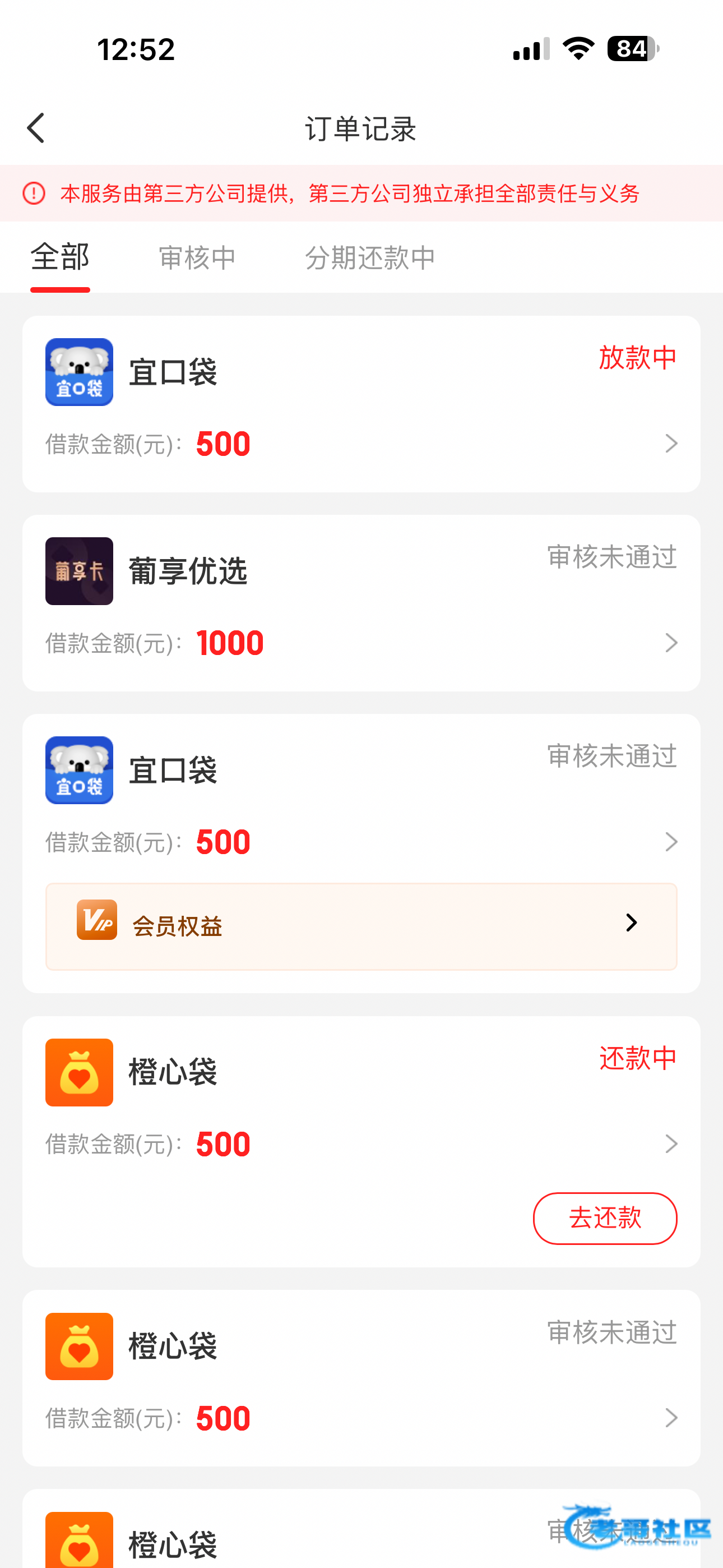Go back from the 订单记录 page
The height and width of the screenshot is (1568, 723).
tap(36, 128)
